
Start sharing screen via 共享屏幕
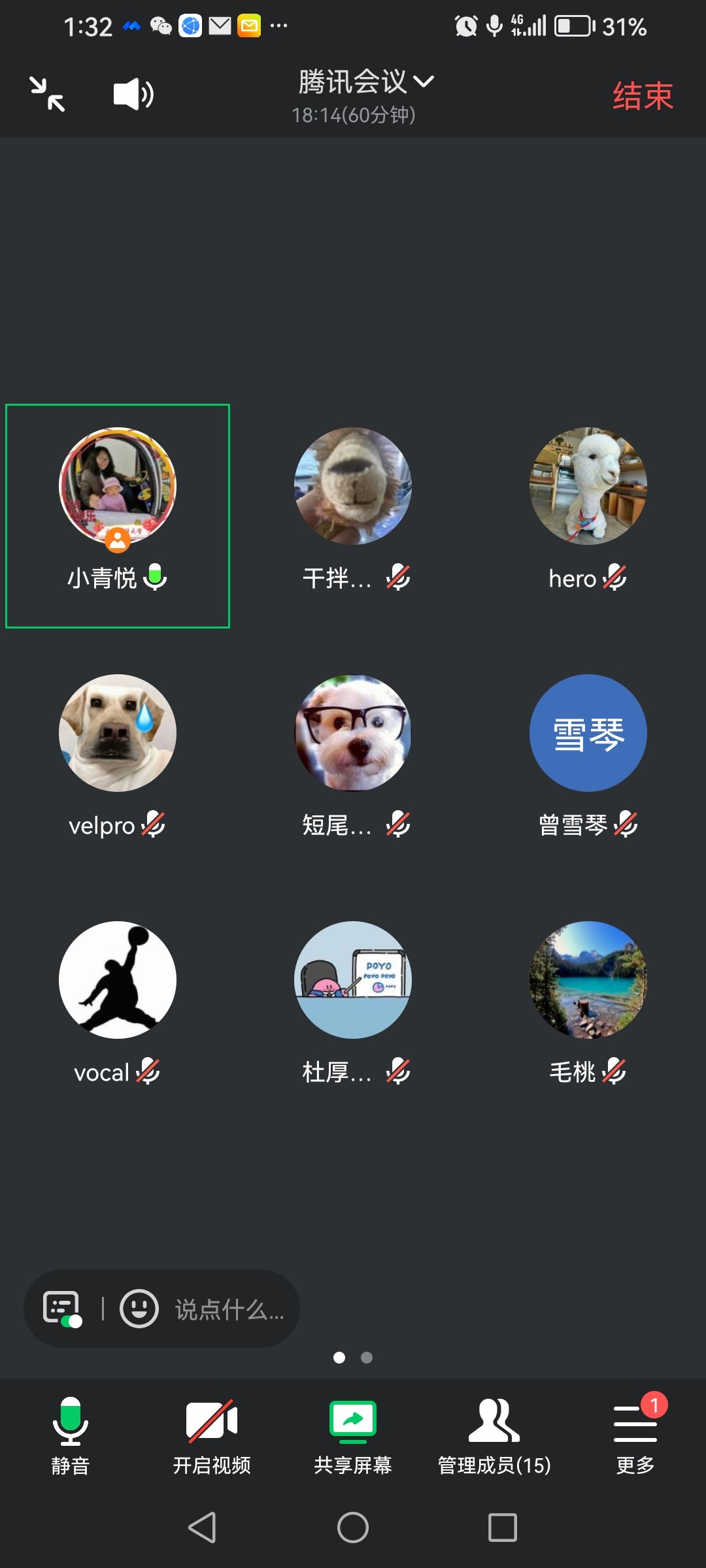coord(353,1435)
